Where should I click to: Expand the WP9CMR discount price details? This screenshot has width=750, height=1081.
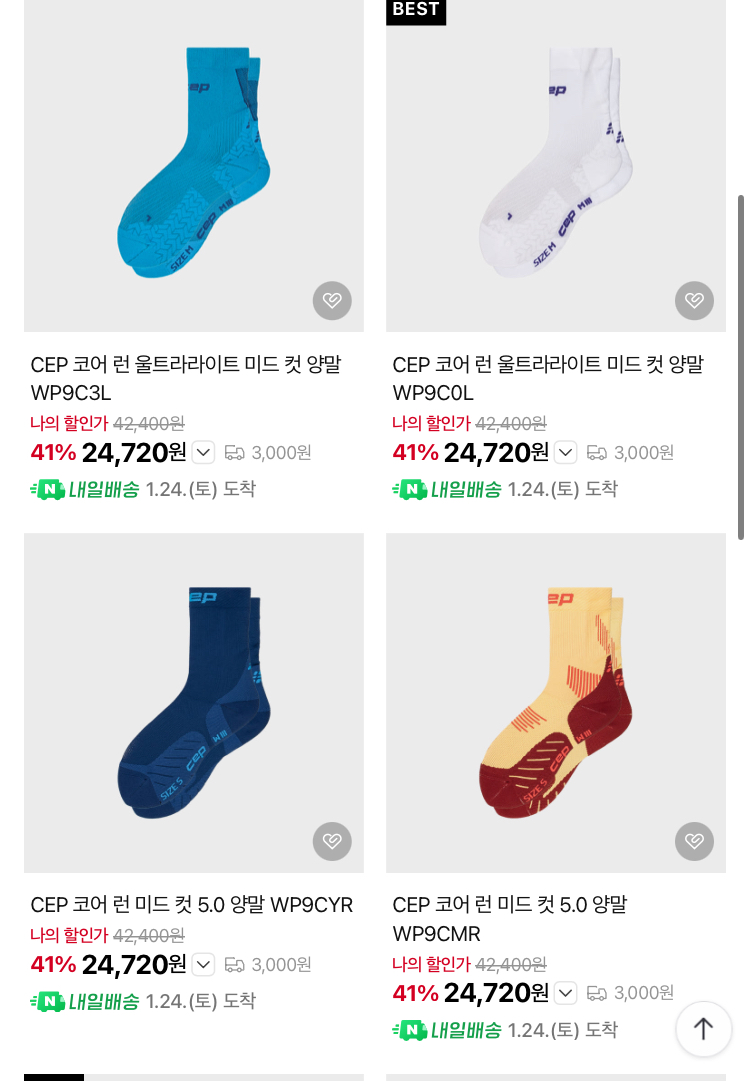566,993
